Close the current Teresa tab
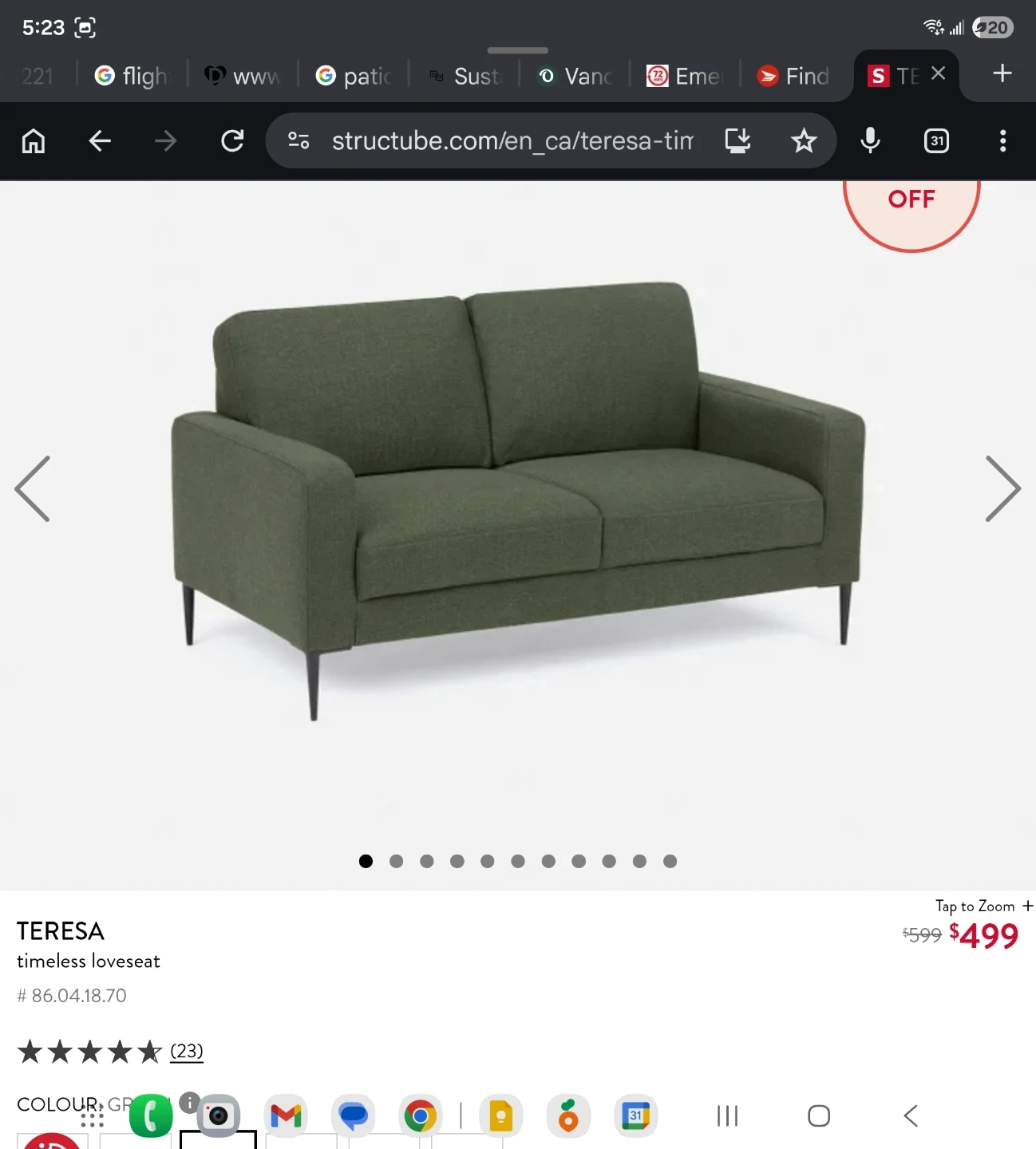Screen dimensions: 1036x1149 tap(939, 74)
